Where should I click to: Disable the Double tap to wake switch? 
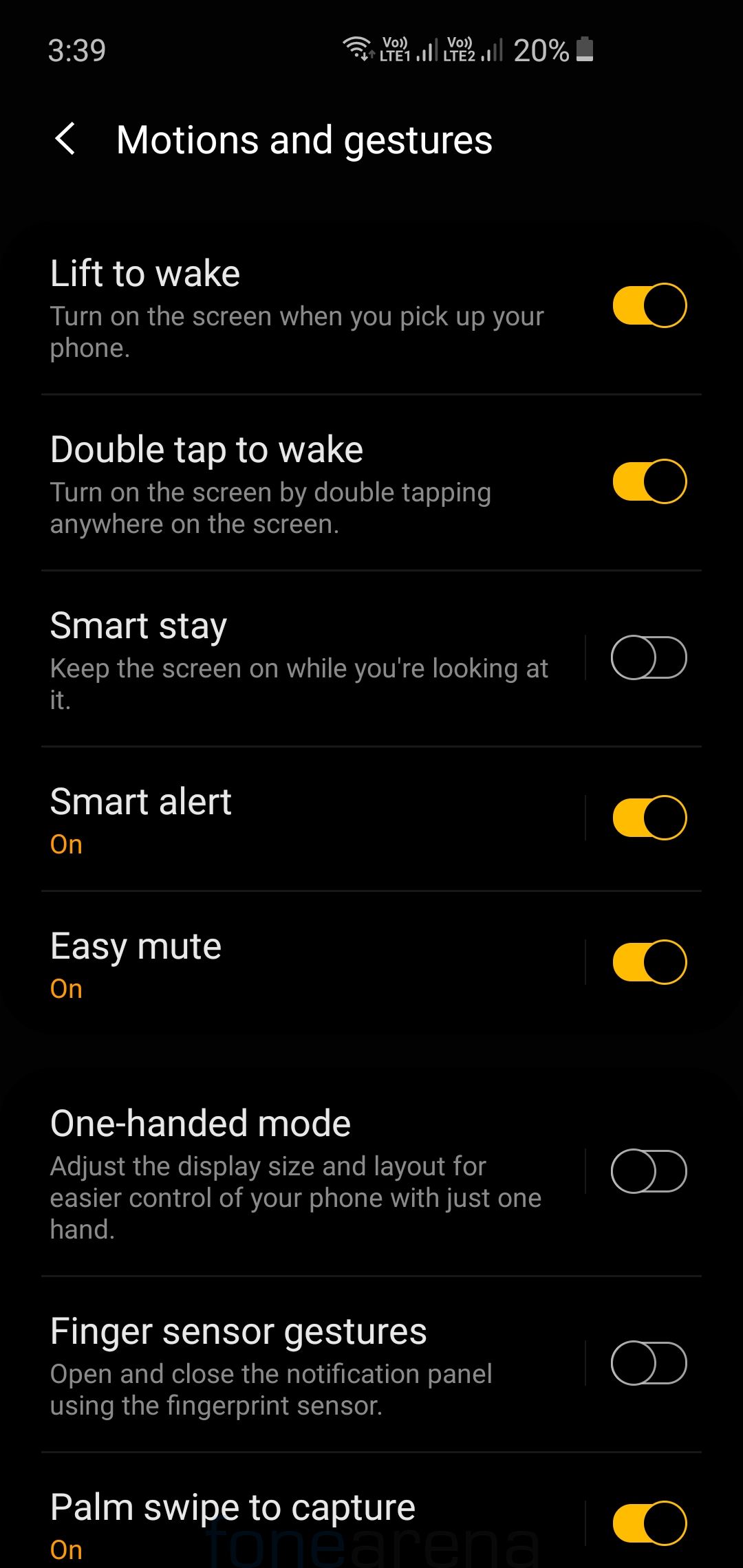coord(649,481)
